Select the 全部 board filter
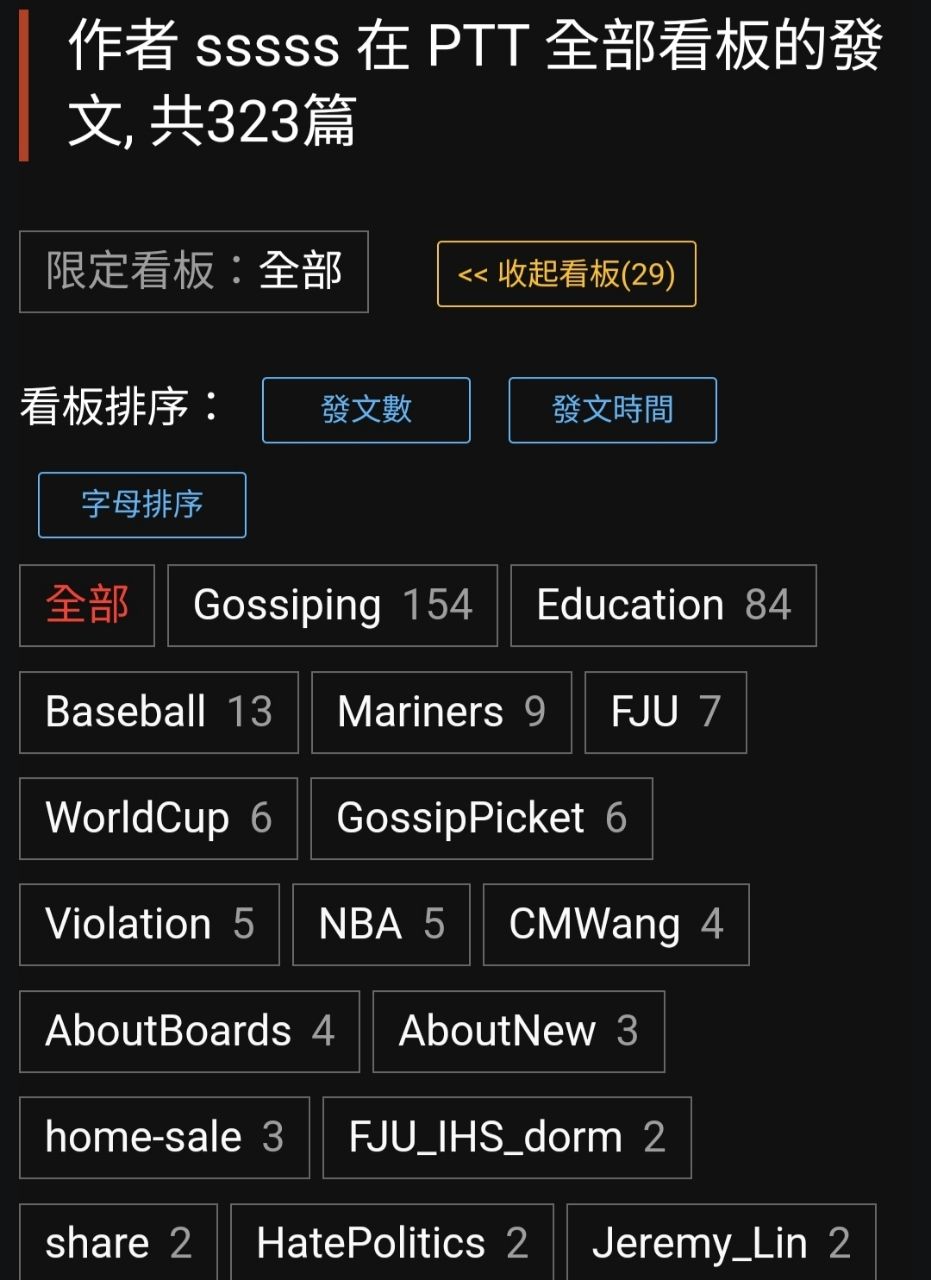This screenshot has width=931, height=1280. pos(87,605)
